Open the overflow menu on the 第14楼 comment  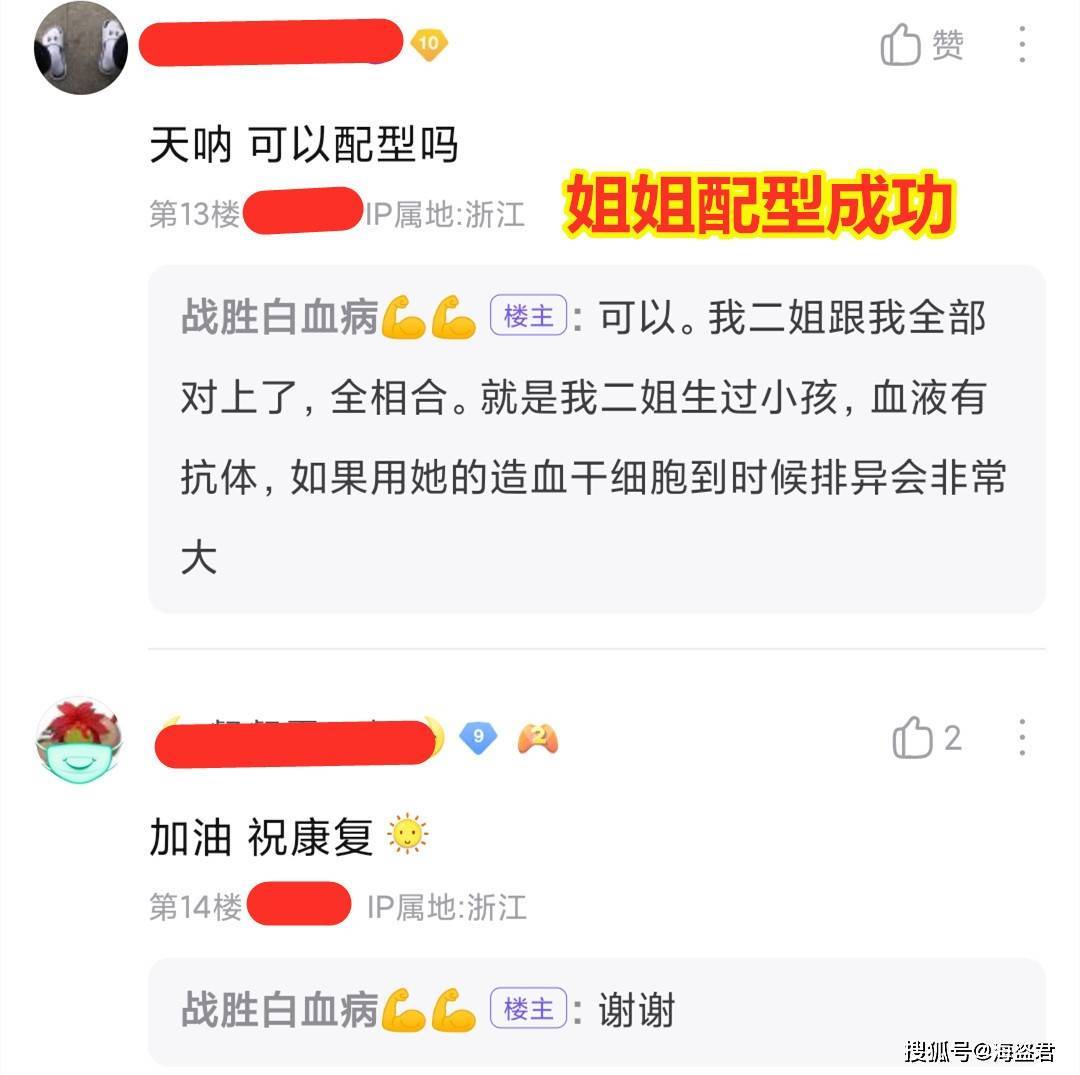coord(1021,738)
